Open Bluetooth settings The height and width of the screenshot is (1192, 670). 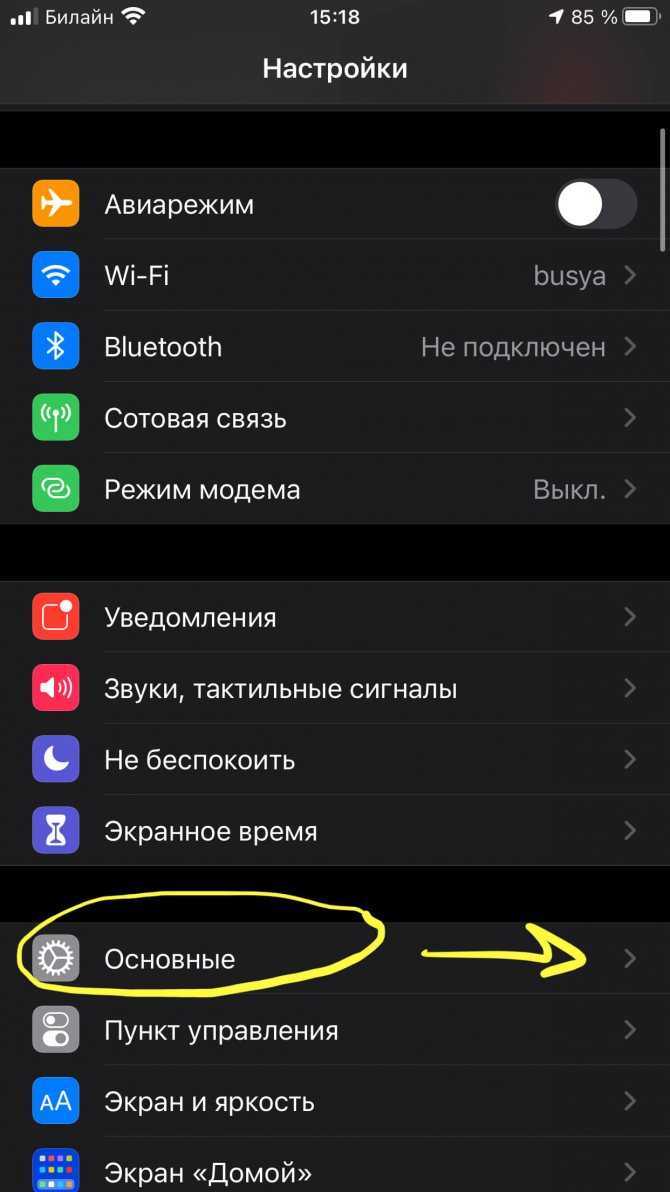(x=335, y=347)
